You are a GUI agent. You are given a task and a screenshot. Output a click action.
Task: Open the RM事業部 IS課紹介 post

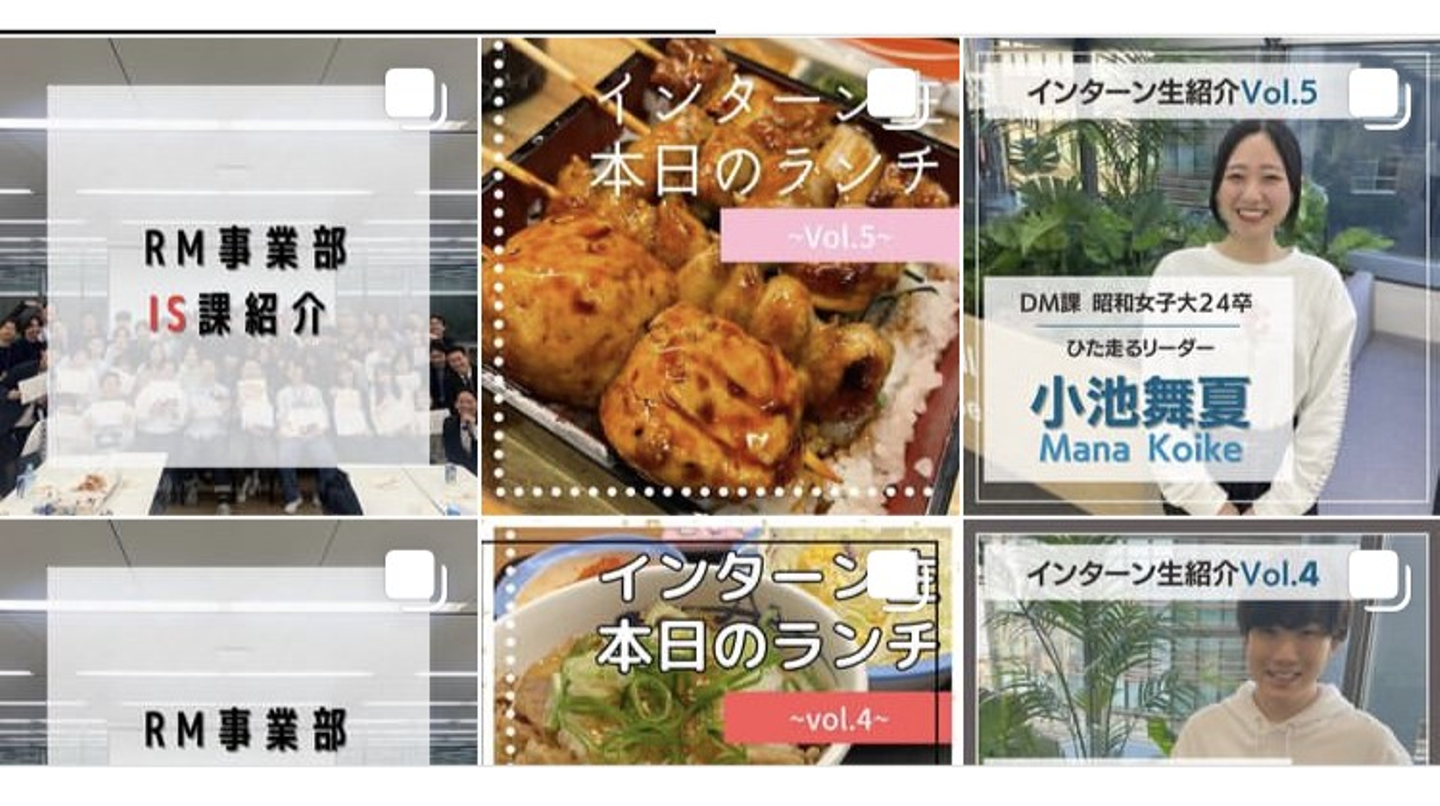tap(238, 277)
